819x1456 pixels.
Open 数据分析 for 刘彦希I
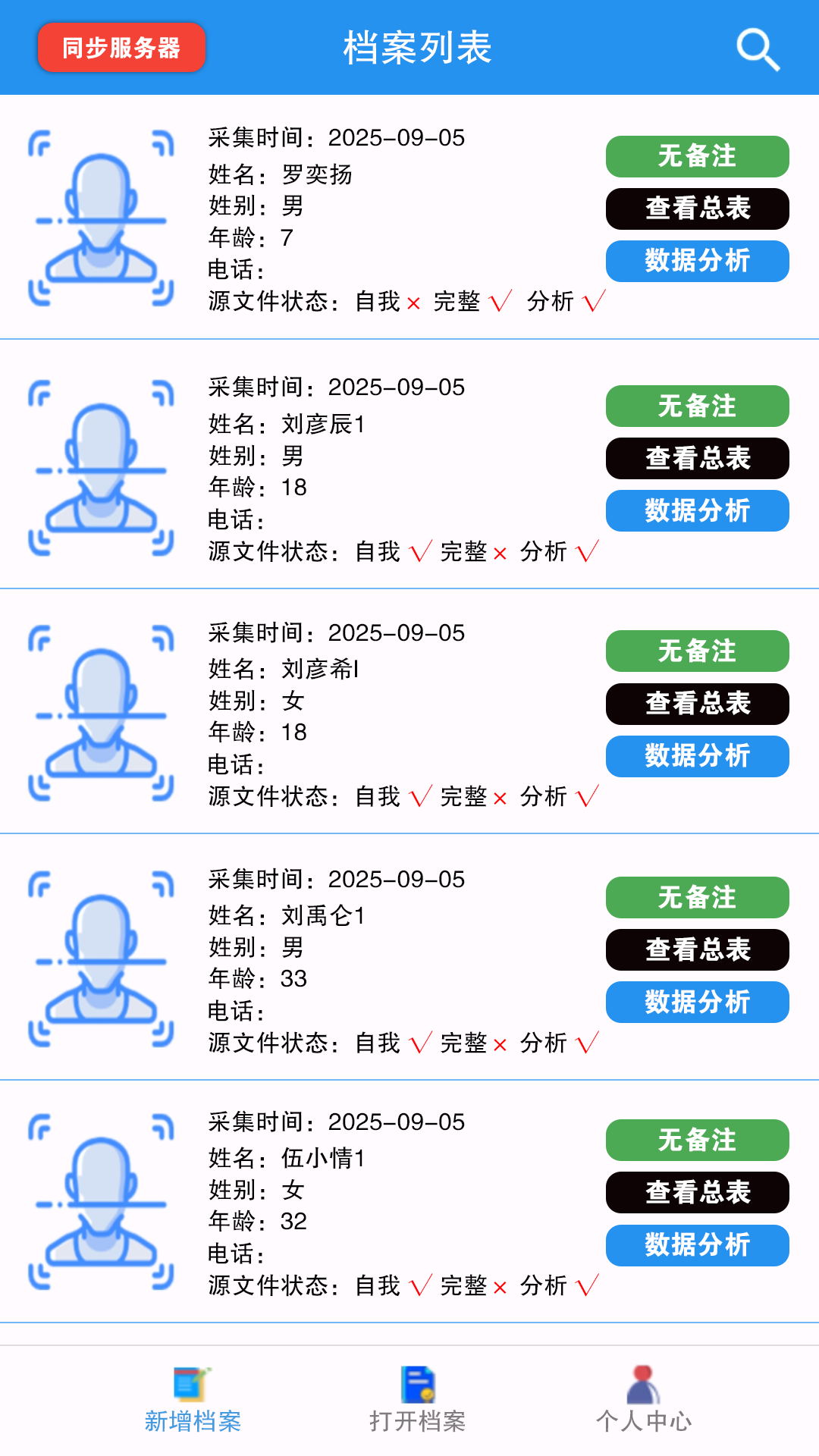coord(697,756)
